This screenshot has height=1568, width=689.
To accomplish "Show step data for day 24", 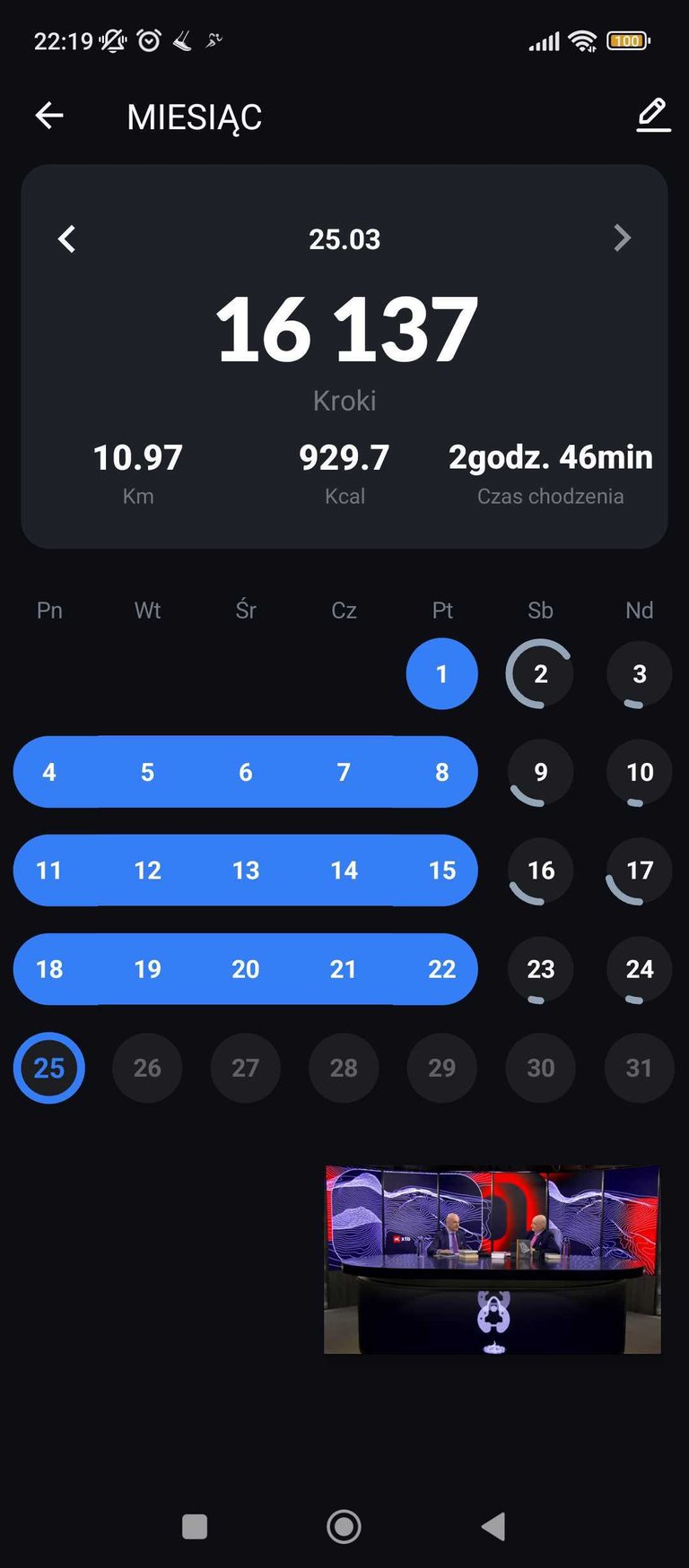I will coord(639,969).
